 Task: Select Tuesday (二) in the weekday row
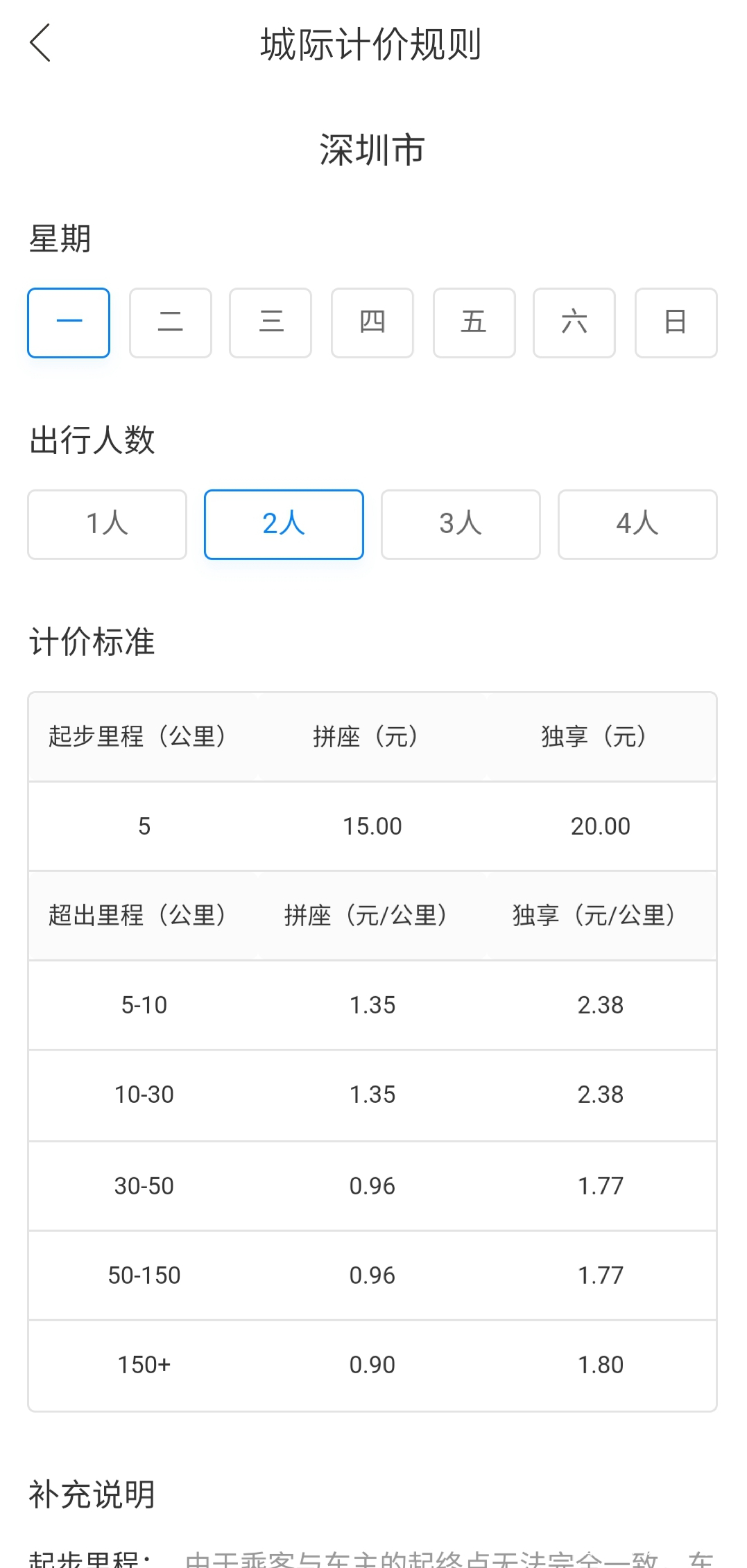[170, 323]
